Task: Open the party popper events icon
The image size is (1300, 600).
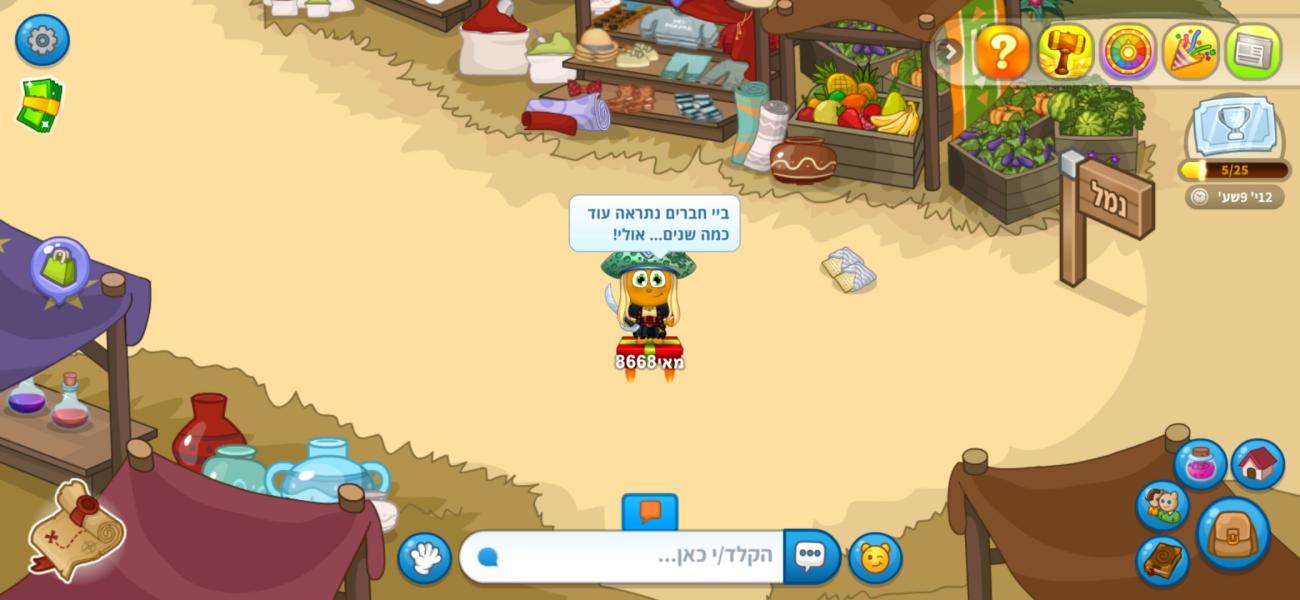Action: 1190,52
